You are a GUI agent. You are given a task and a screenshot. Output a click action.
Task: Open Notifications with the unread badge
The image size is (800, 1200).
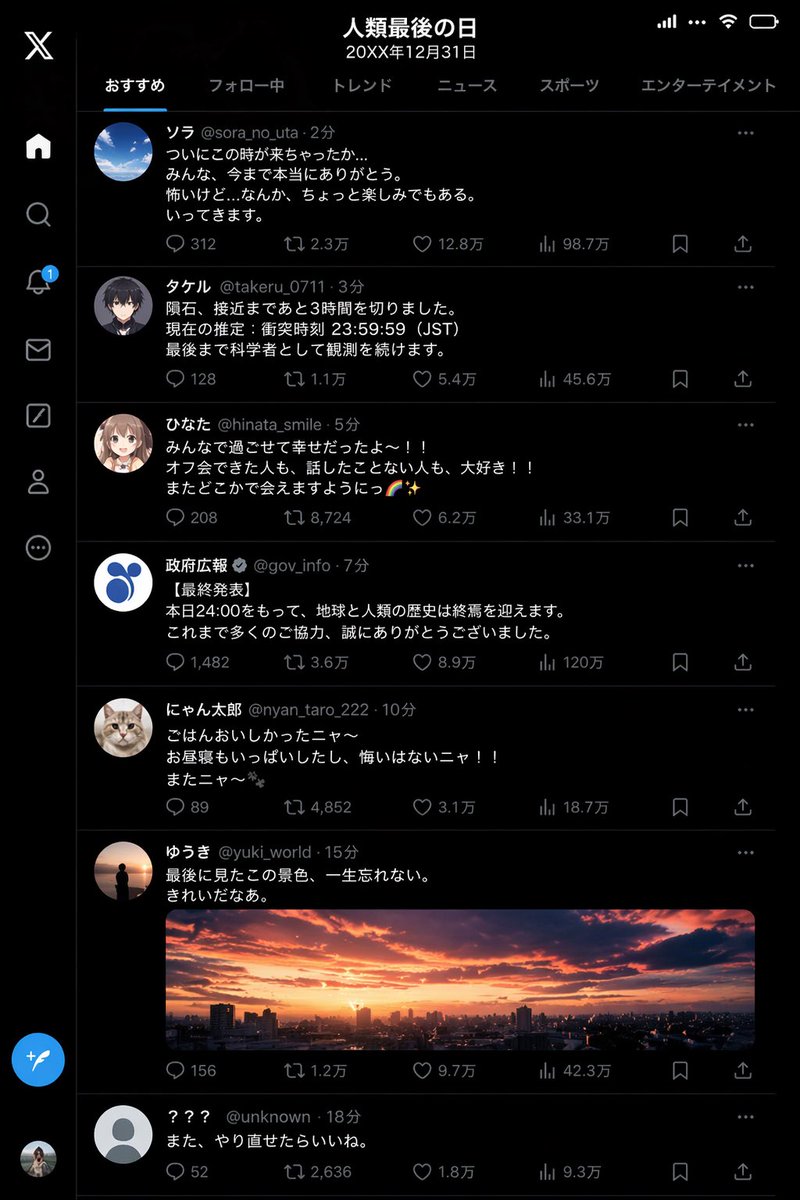pyautogui.click(x=38, y=283)
